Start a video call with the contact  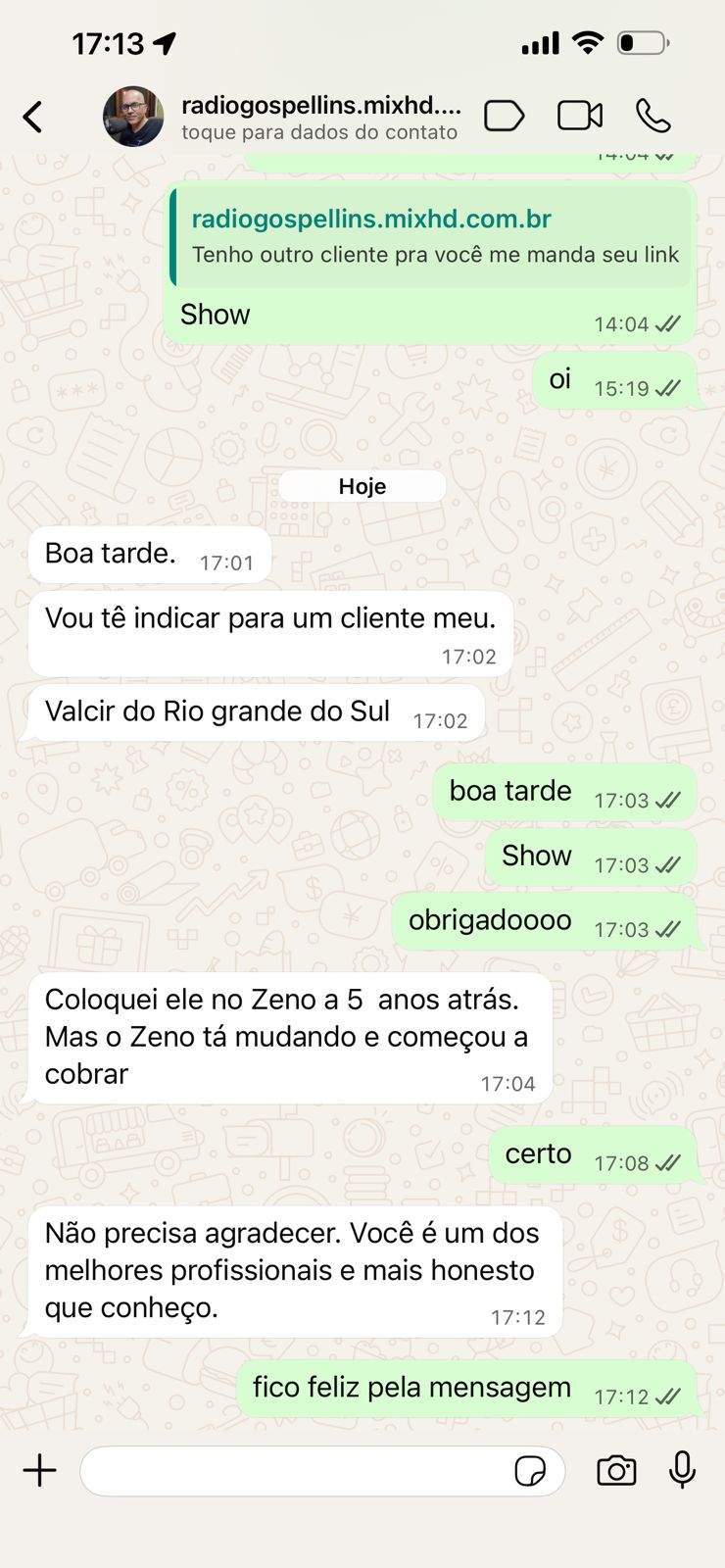pos(579,116)
